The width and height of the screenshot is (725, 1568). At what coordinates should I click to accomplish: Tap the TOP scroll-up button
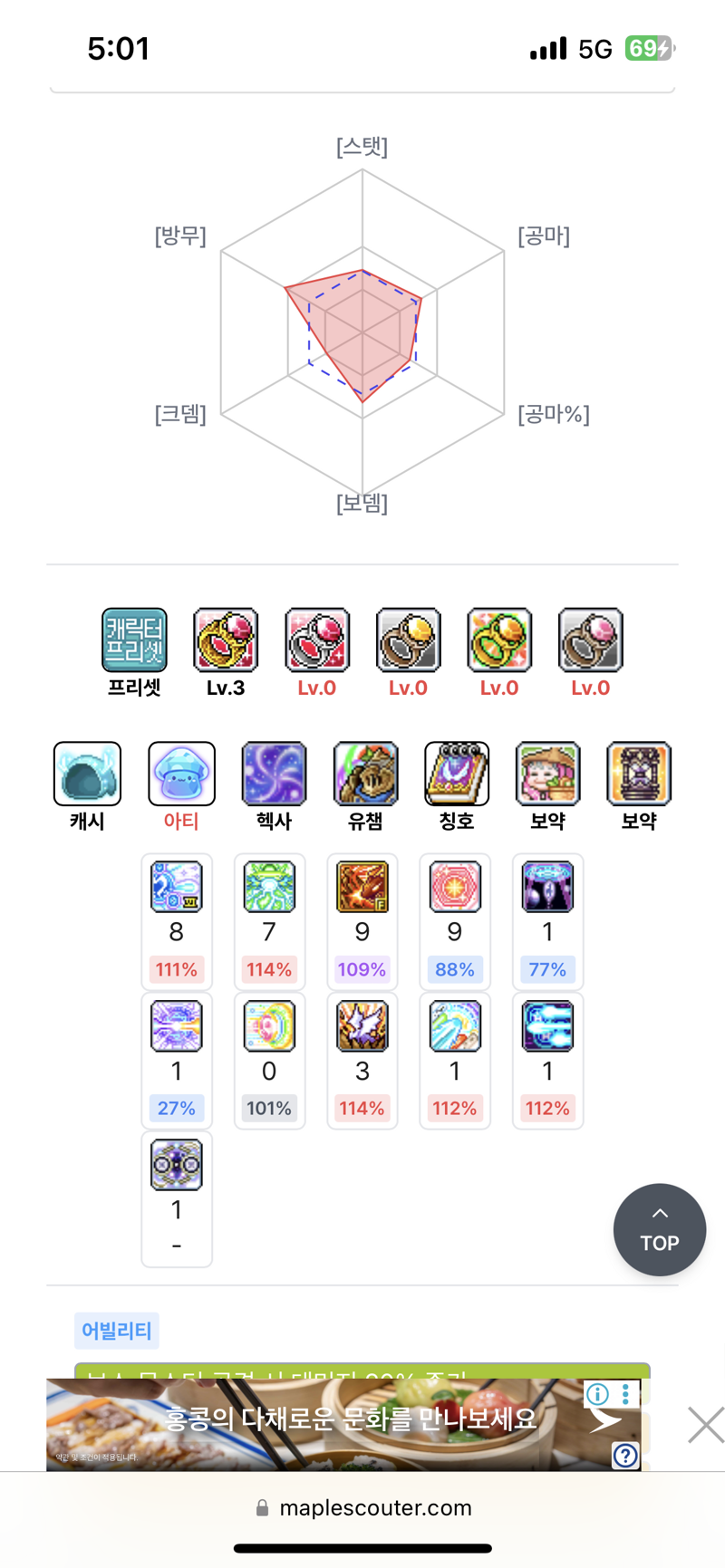coord(659,1229)
